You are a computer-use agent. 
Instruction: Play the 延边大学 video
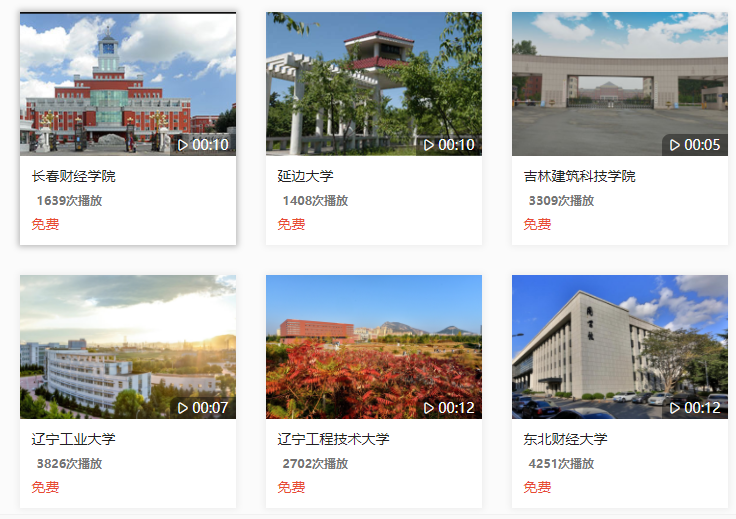coord(374,85)
